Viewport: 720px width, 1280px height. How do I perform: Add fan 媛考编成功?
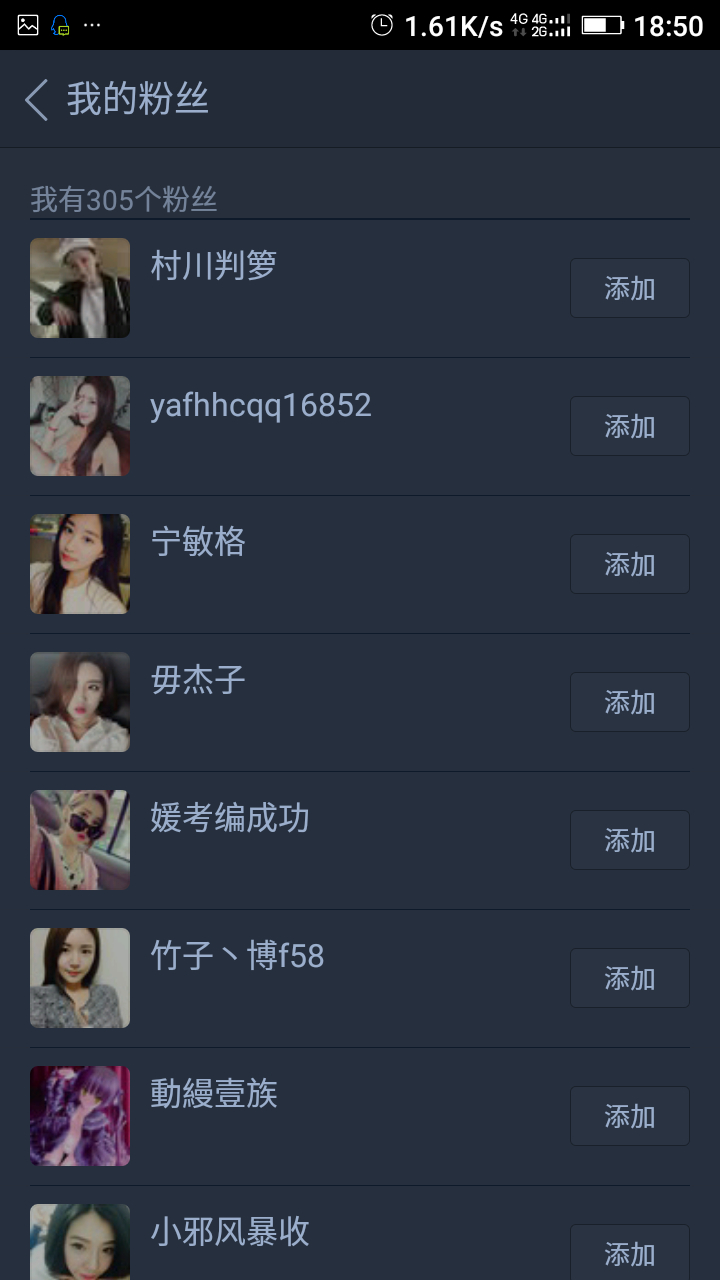coord(629,840)
